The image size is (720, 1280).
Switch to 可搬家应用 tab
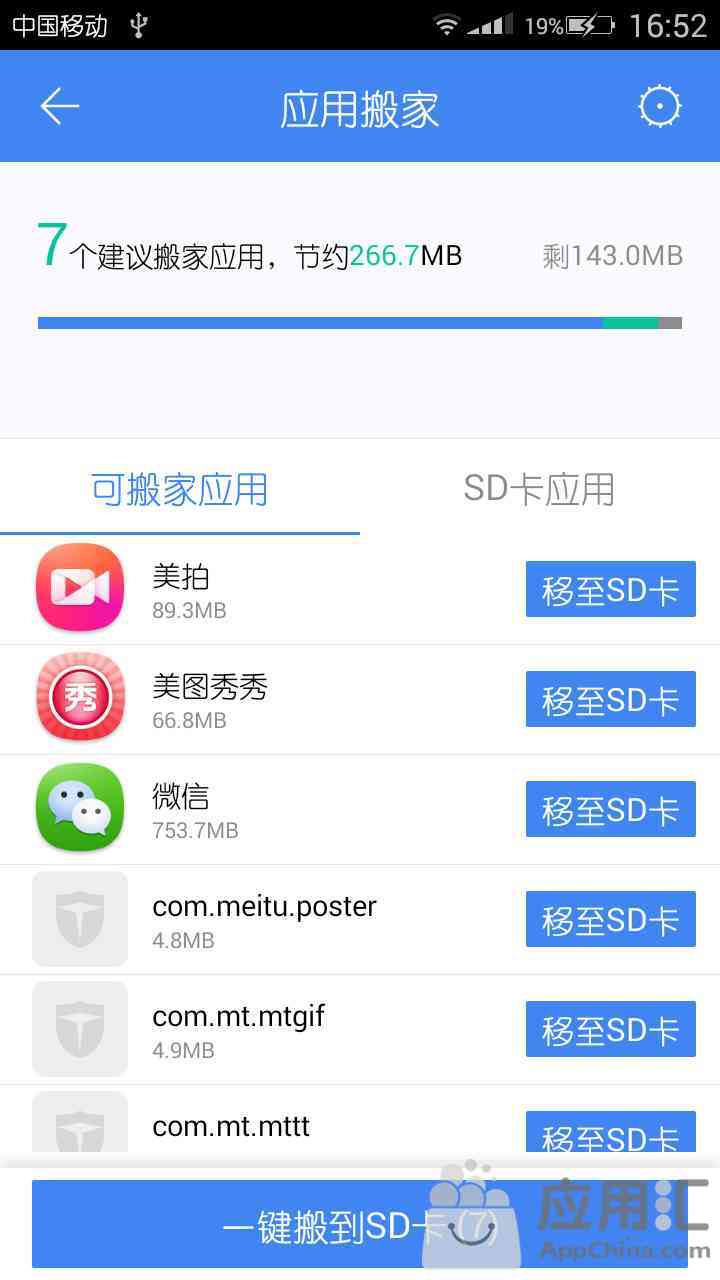(x=180, y=490)
